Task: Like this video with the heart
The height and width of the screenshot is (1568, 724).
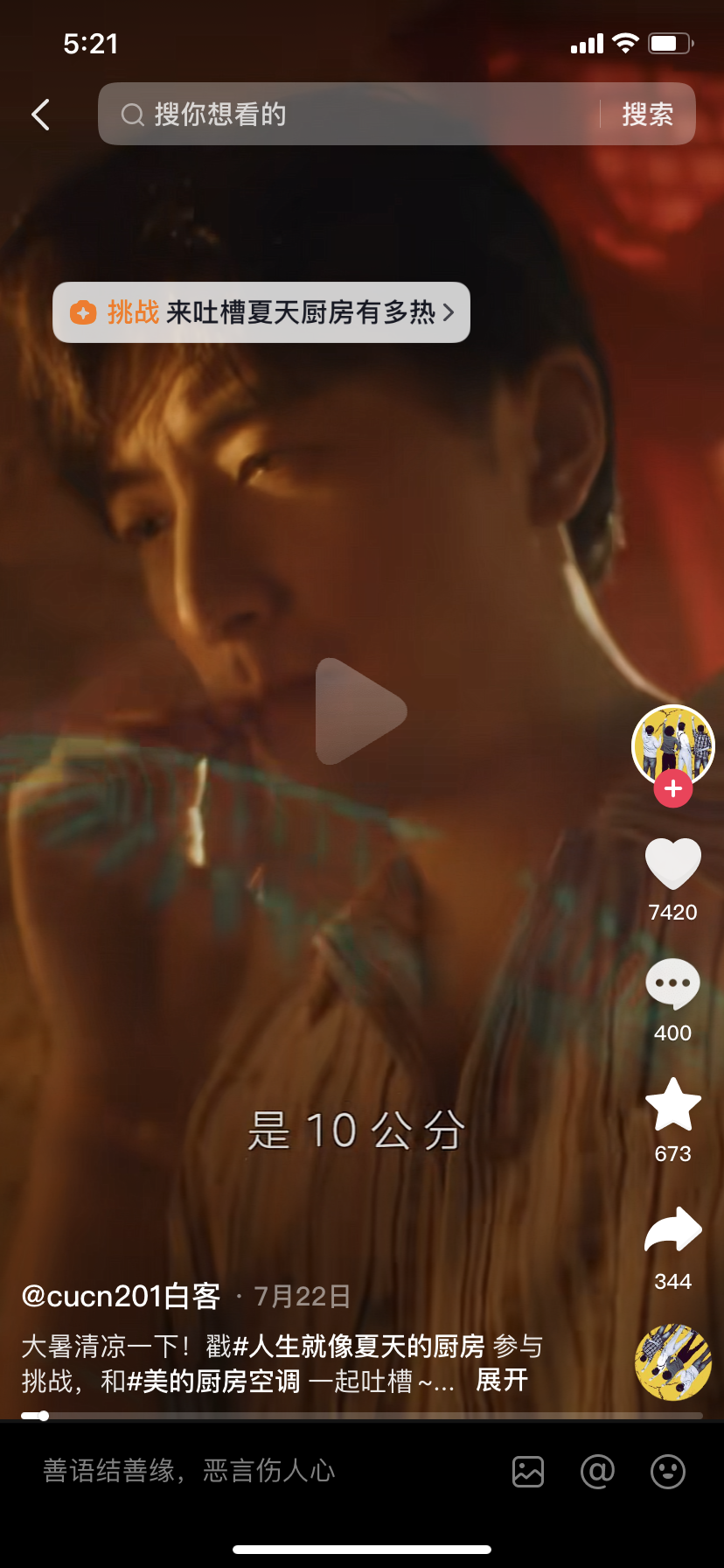Action: pyautogui.click(x=672, y=864)
